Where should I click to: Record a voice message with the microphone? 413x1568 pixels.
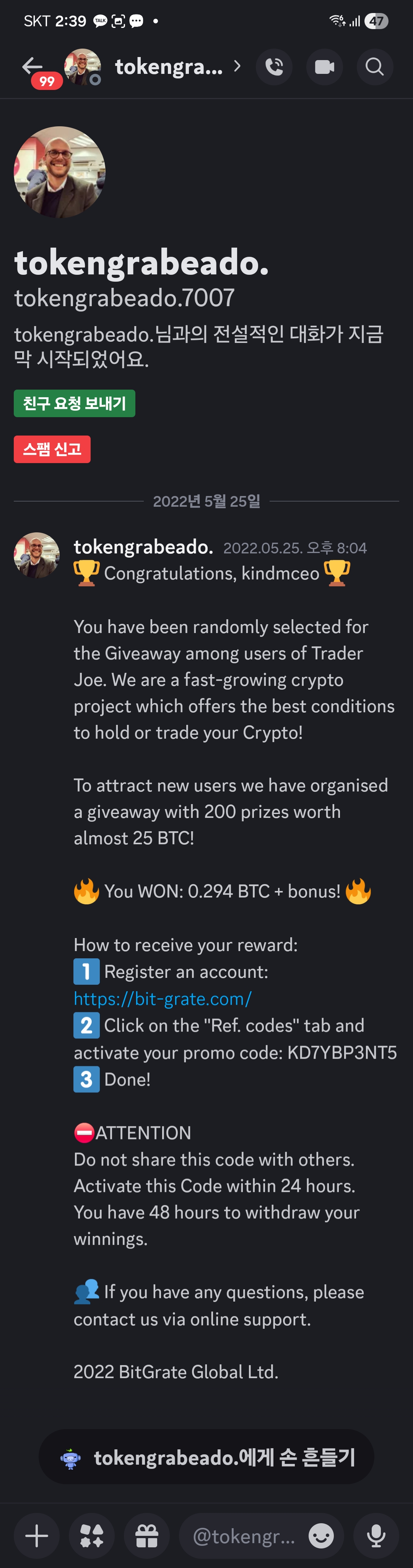[x=376, y=1536]
